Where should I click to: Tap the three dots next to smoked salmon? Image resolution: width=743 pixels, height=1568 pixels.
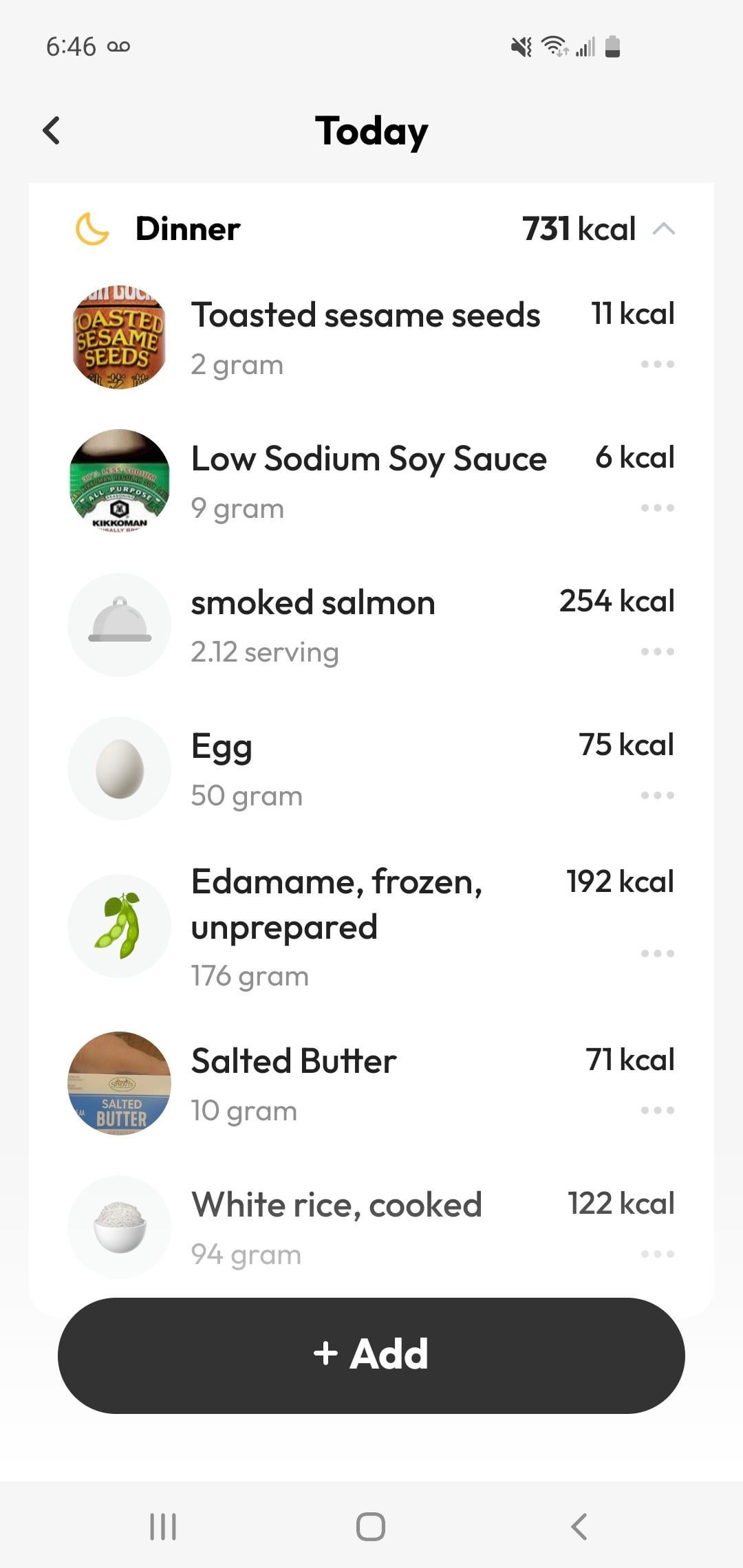[657, 651]
